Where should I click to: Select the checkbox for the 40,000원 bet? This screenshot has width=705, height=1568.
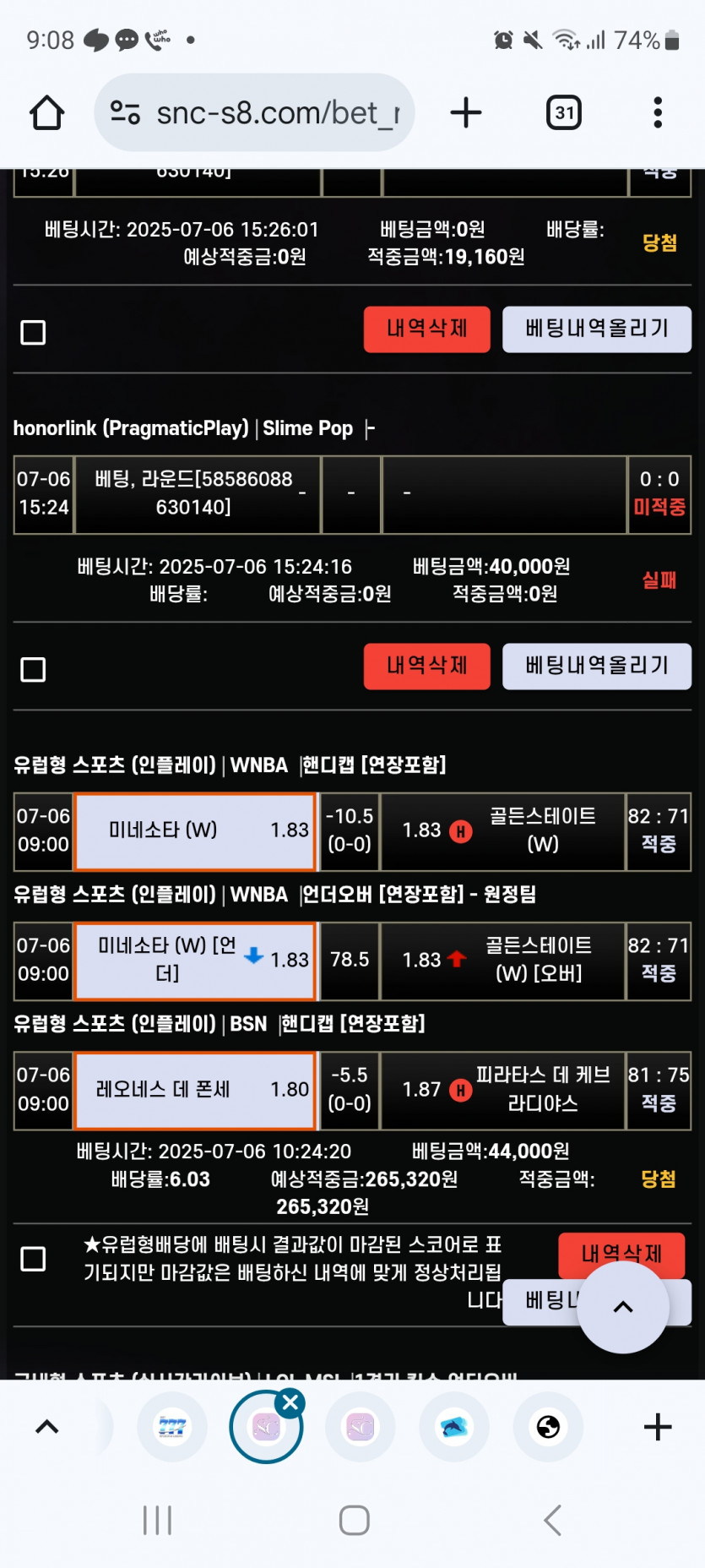point(33,669)
